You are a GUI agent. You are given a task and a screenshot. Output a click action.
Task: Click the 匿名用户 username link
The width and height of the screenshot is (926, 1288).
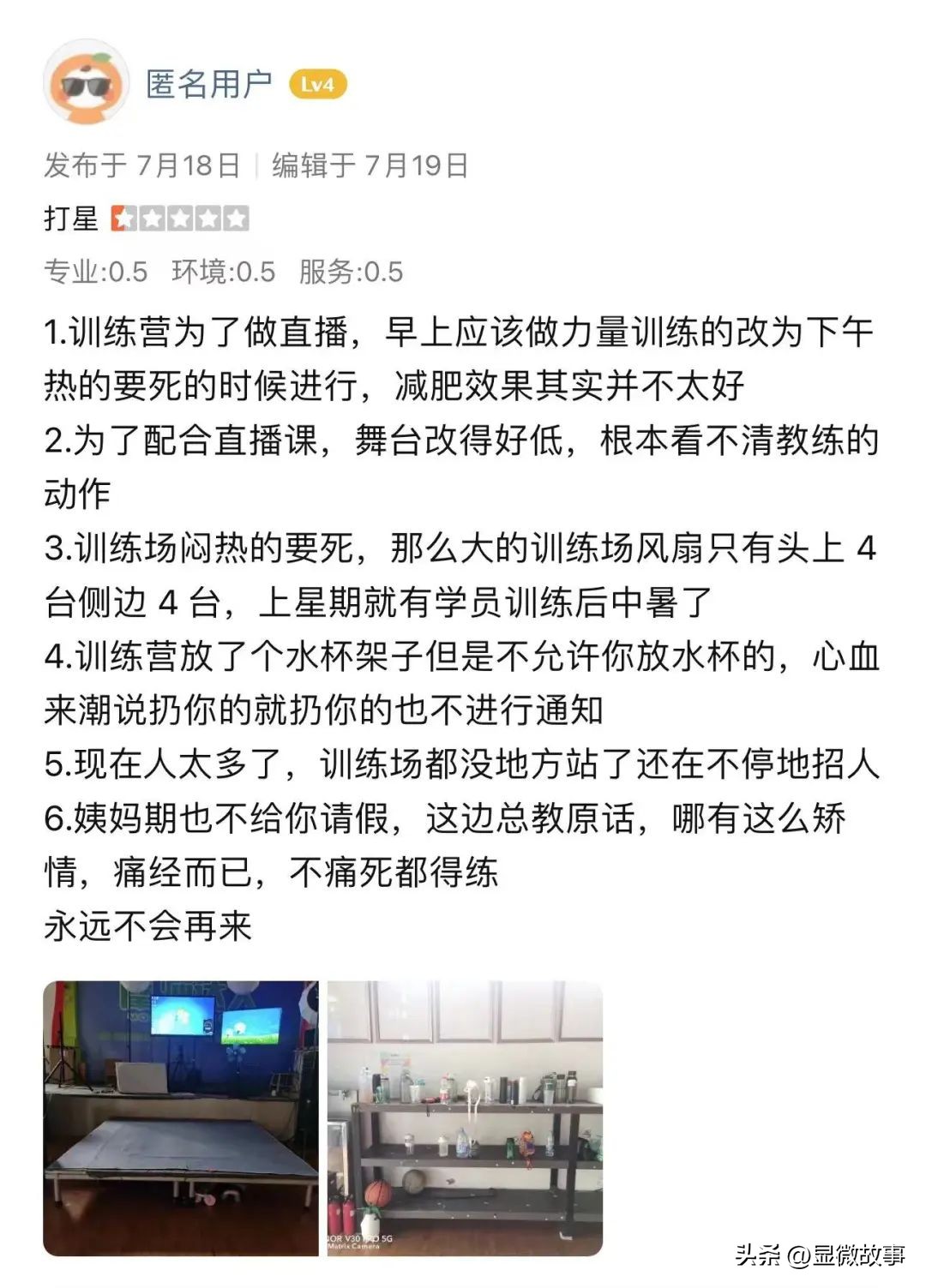point(208,83)
